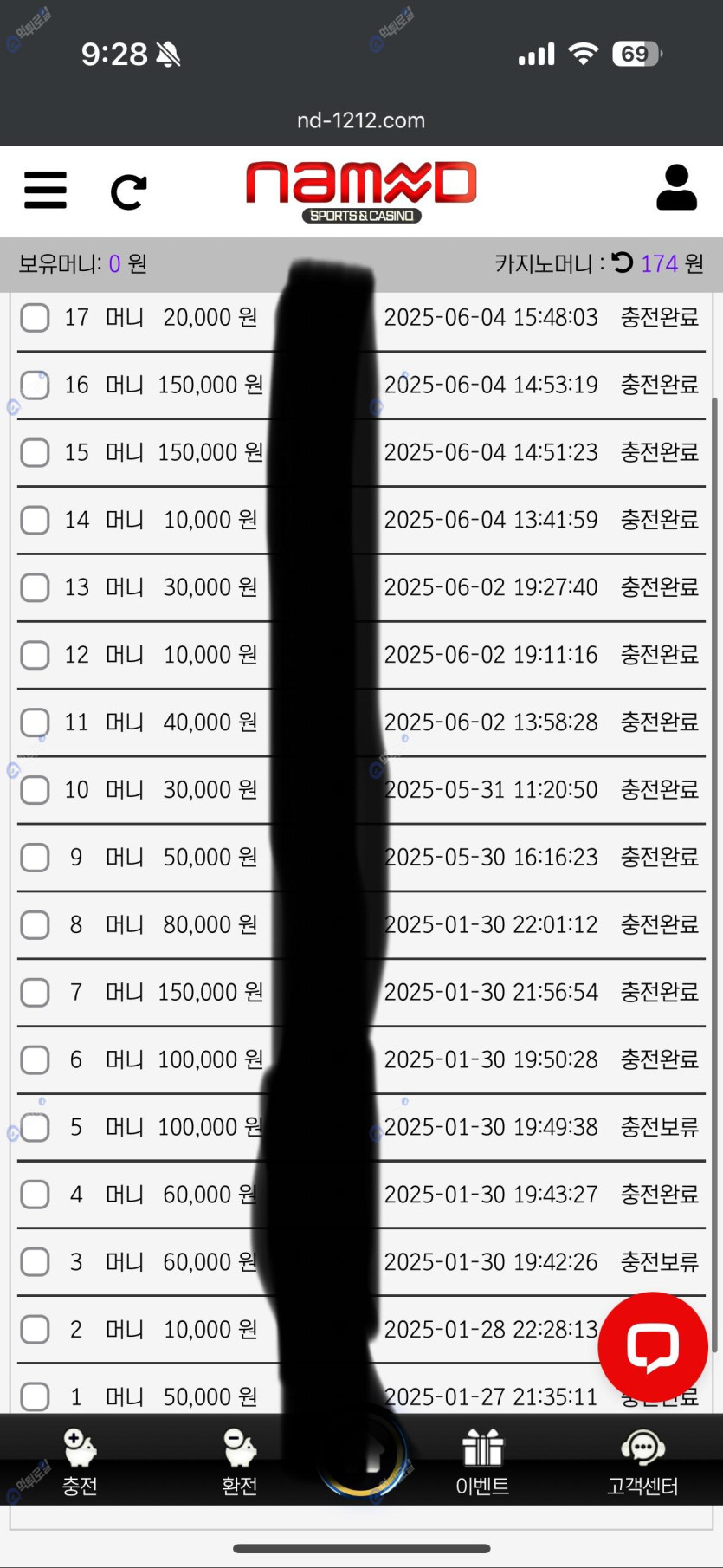Tap the page refresh icon
This screenshot has height=1568, width=723.
pos(128,191)
